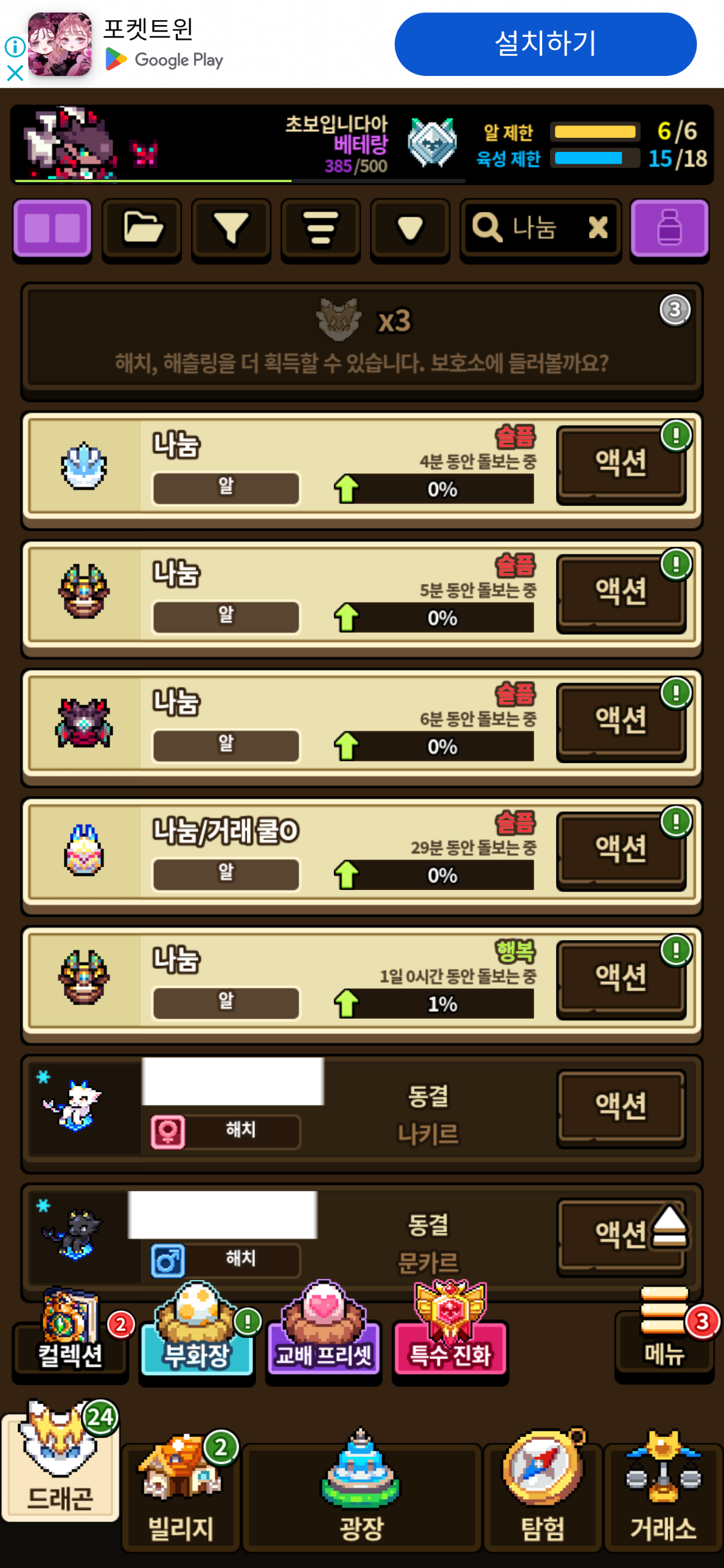Tap 액션 for the happy 1% egg
This screenshot has width=724, height=1568.
pyautogui.click(x=620, y=978)
